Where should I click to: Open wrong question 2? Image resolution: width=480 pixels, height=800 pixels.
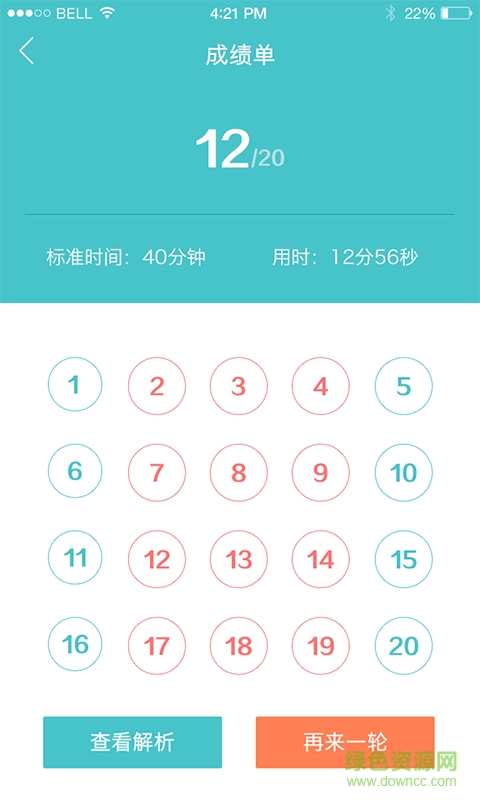click(157, 386)
